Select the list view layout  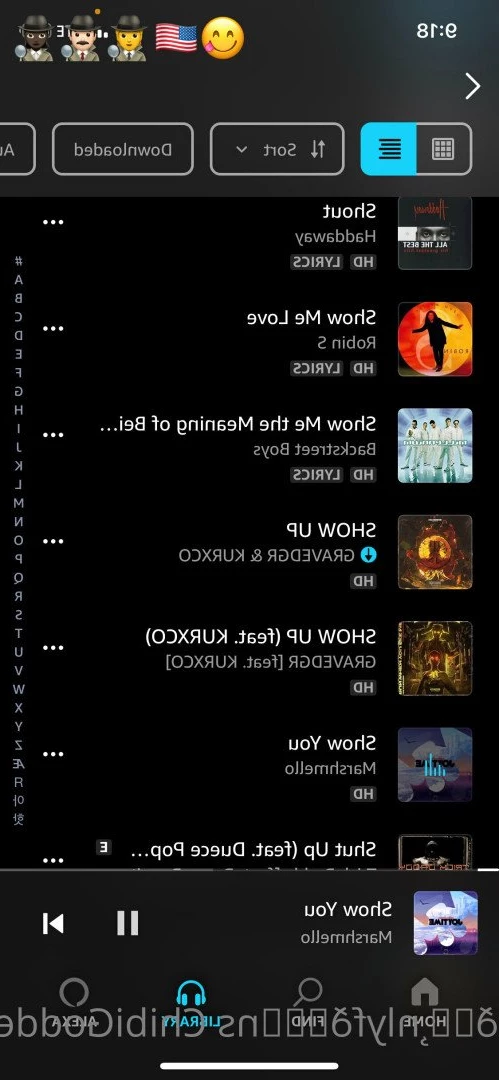pyautogui.click(x=389, y=149)
